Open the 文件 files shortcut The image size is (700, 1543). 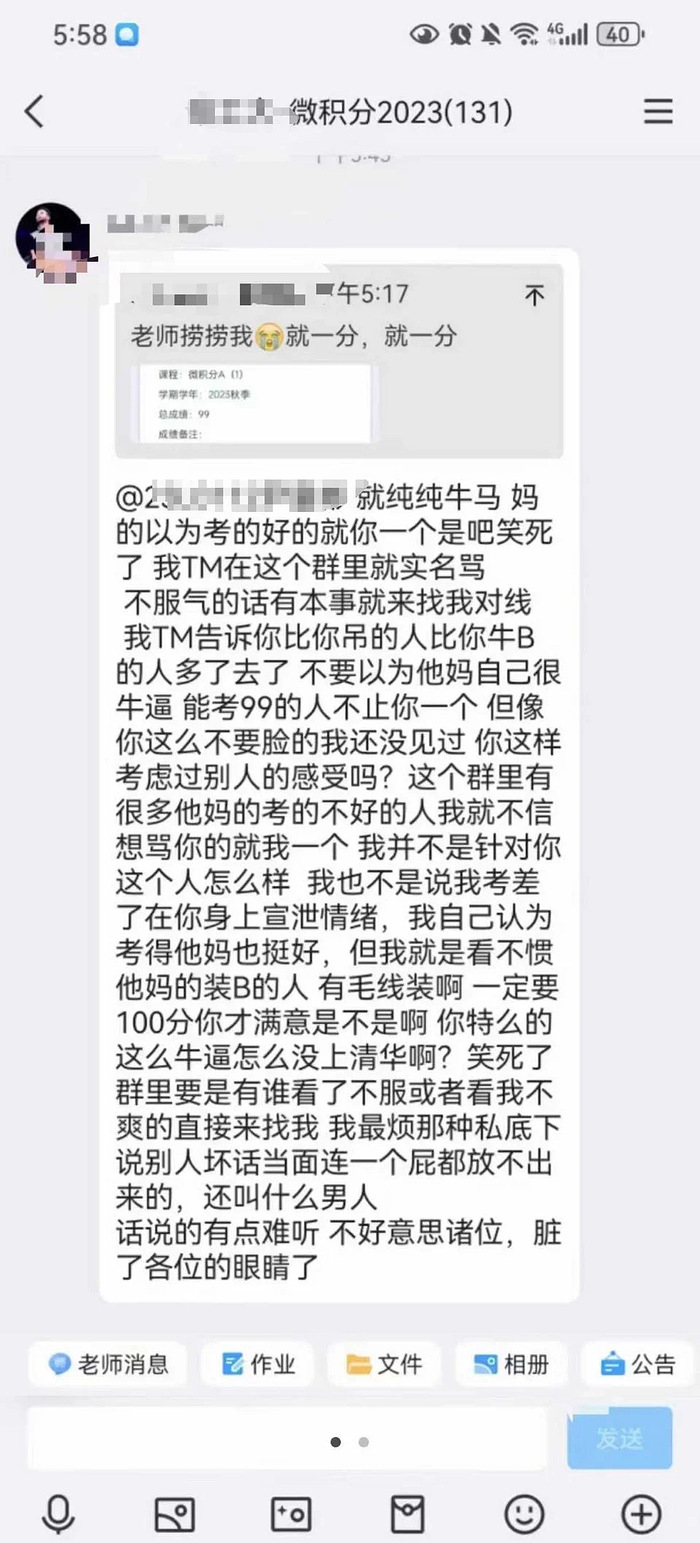(385, 1364)
